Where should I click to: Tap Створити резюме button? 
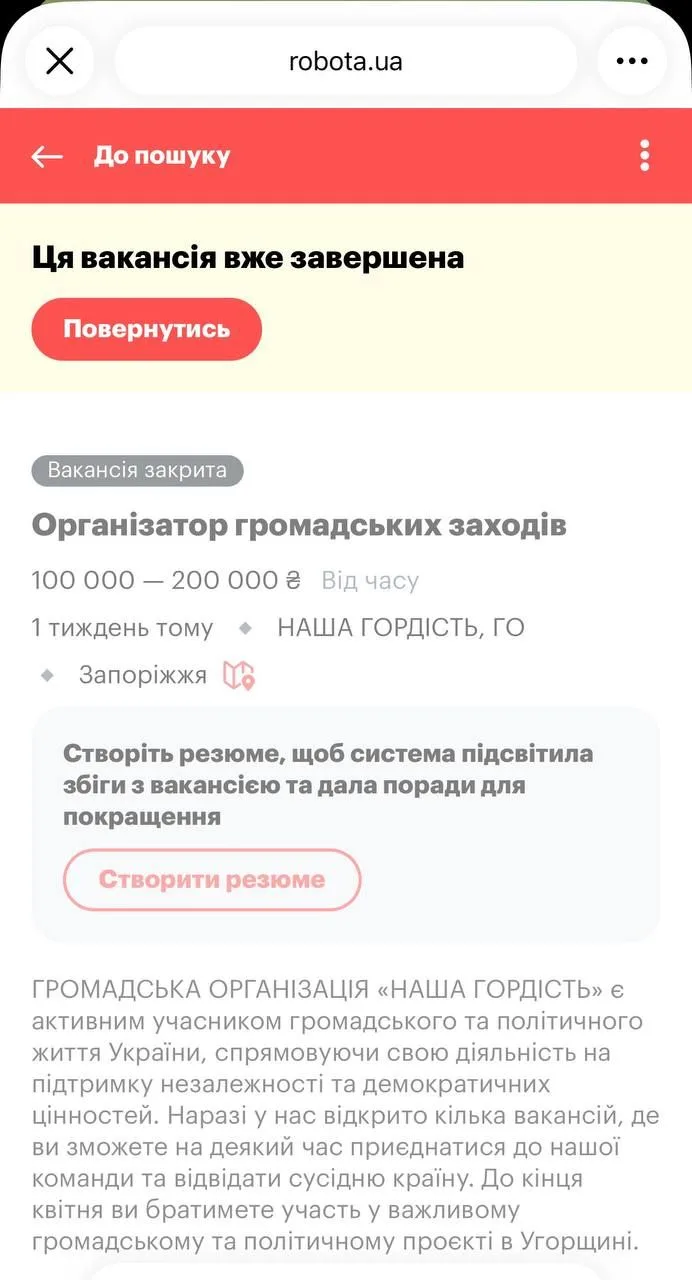[212, 880]
